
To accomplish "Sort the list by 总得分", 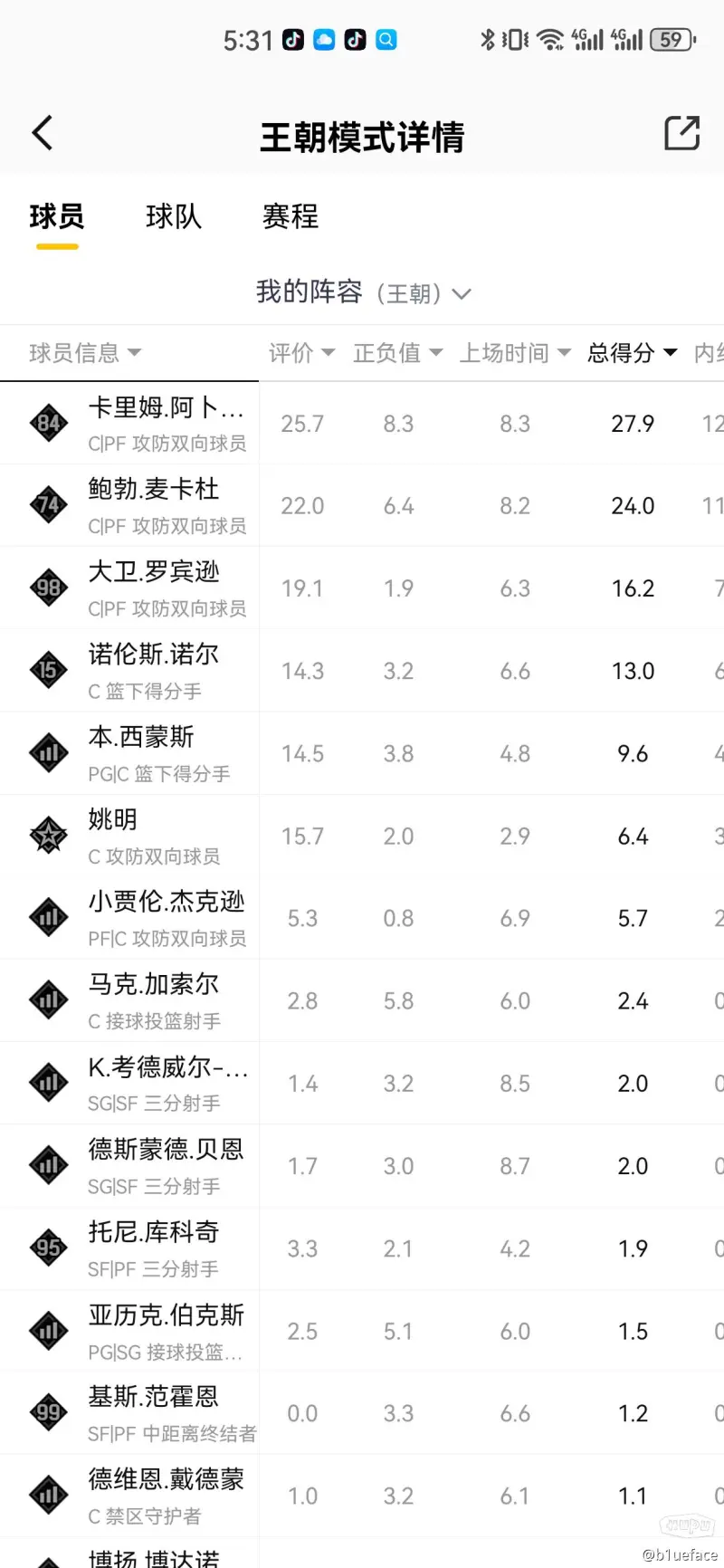I will point(632,353).
